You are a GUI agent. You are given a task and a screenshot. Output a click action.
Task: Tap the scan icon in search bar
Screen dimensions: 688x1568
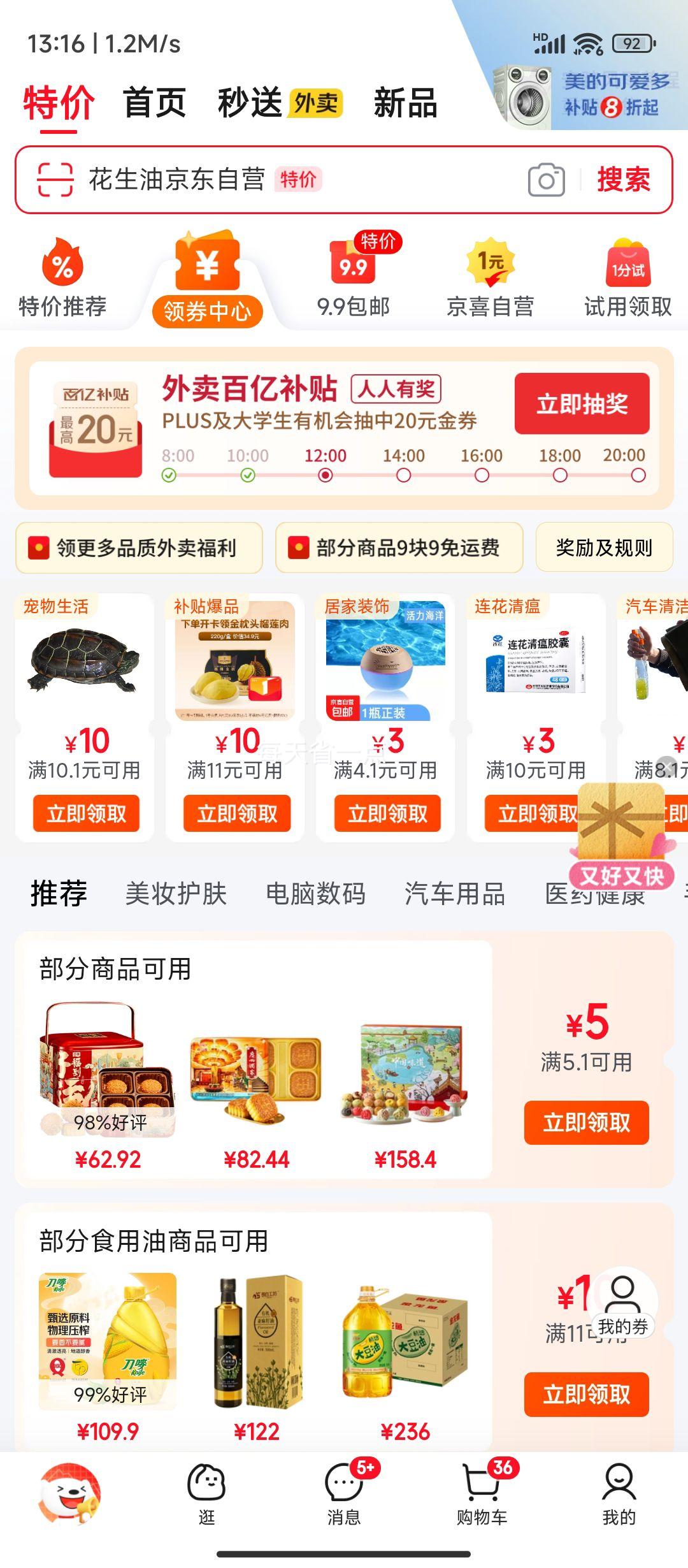pyautogui.click(x=55, y=180)
